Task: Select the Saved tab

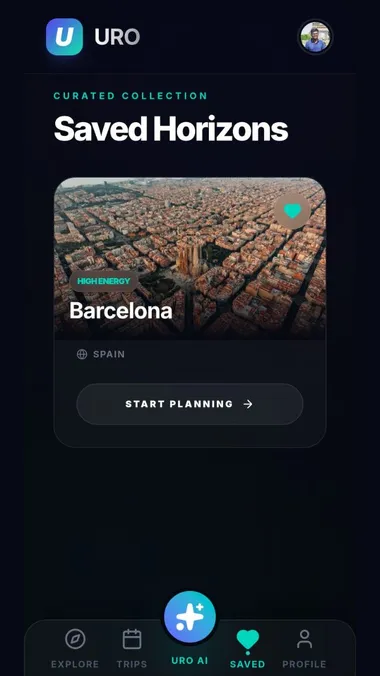Action: coord(248,648)
